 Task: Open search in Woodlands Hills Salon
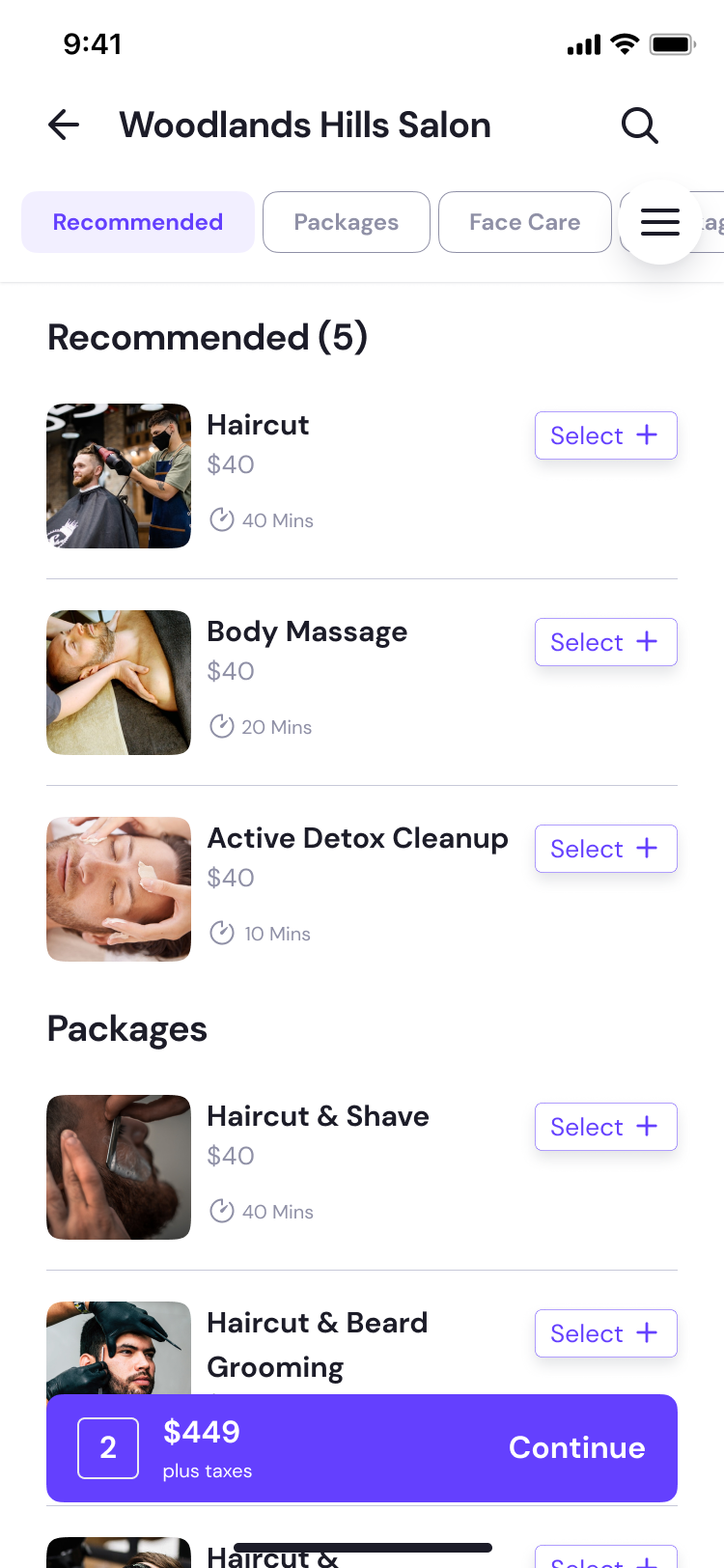tap(639, 126)
